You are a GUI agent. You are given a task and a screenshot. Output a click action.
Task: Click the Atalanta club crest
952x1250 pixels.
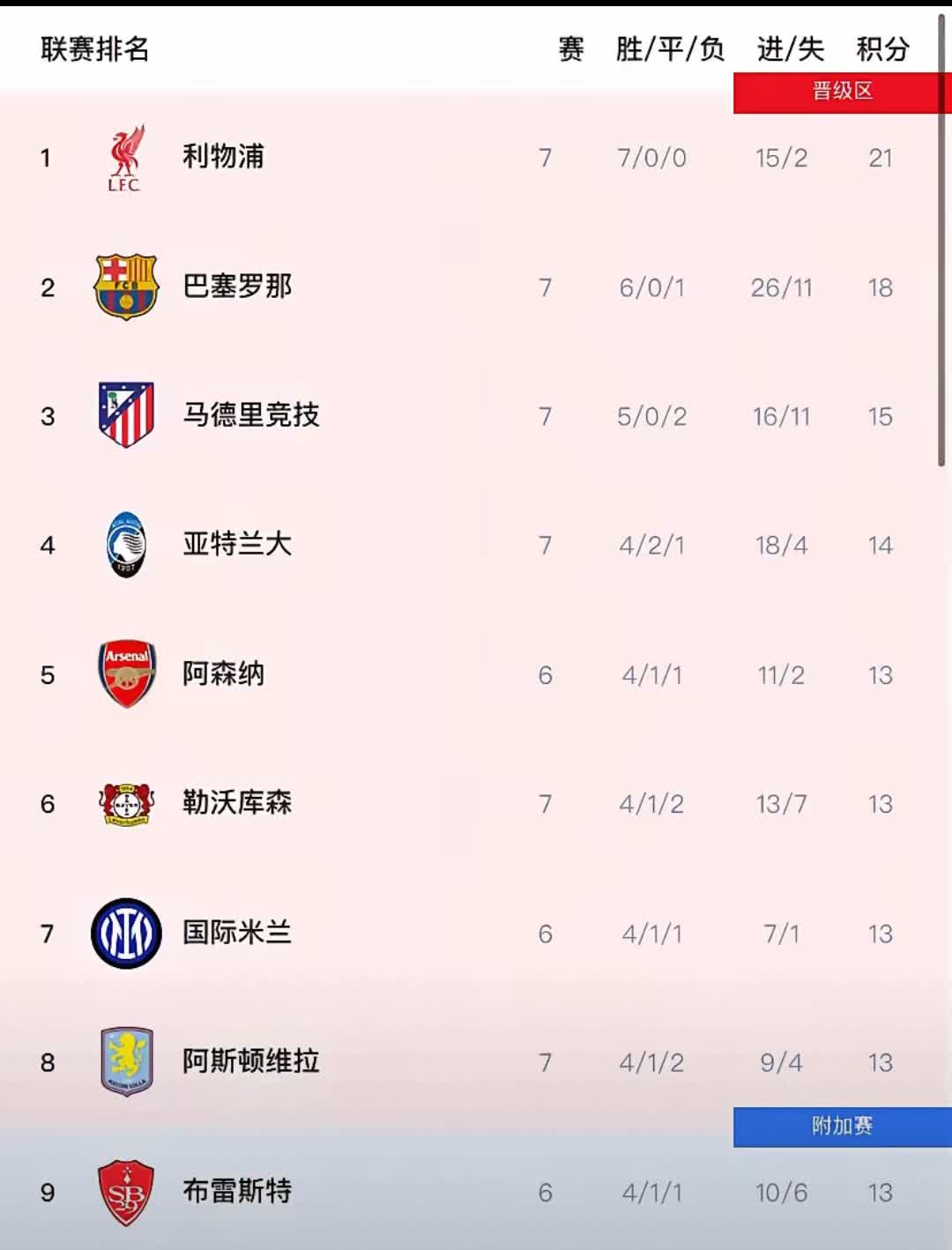[x=126, y=545]
